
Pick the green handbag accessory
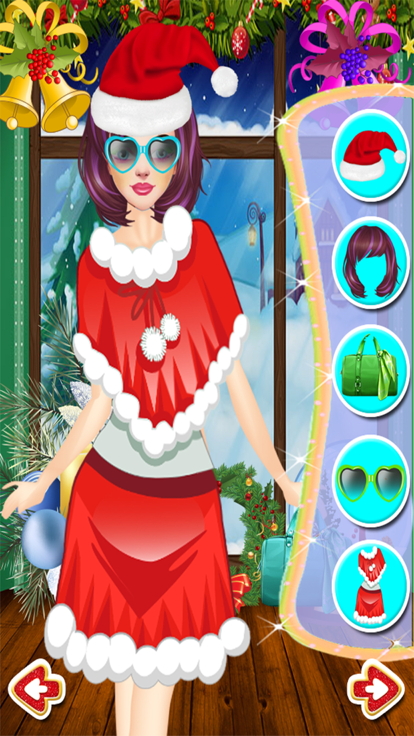[371, 370]
